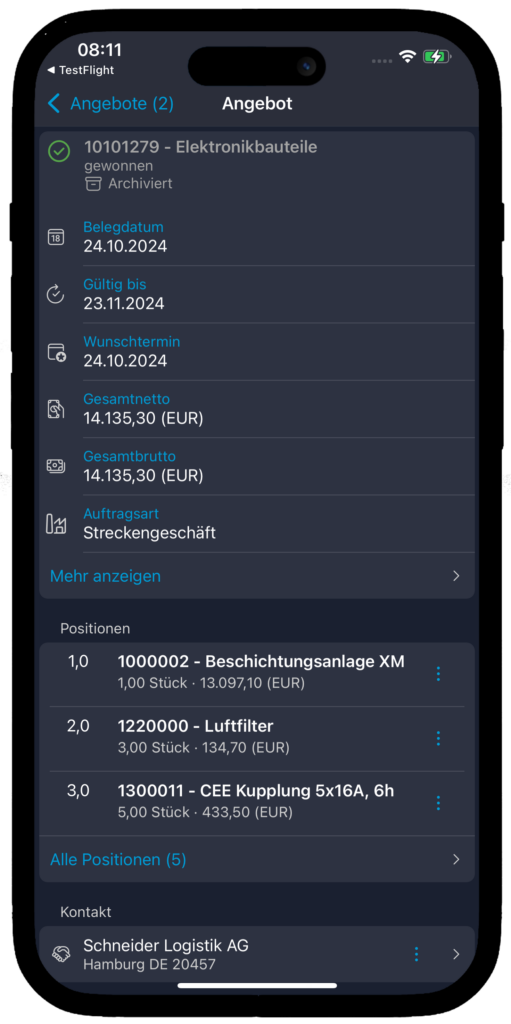Viewport: 511px width, 1024px height.
Task: Open position 1220000 Luftfilter
Action: tap(257, 739)
